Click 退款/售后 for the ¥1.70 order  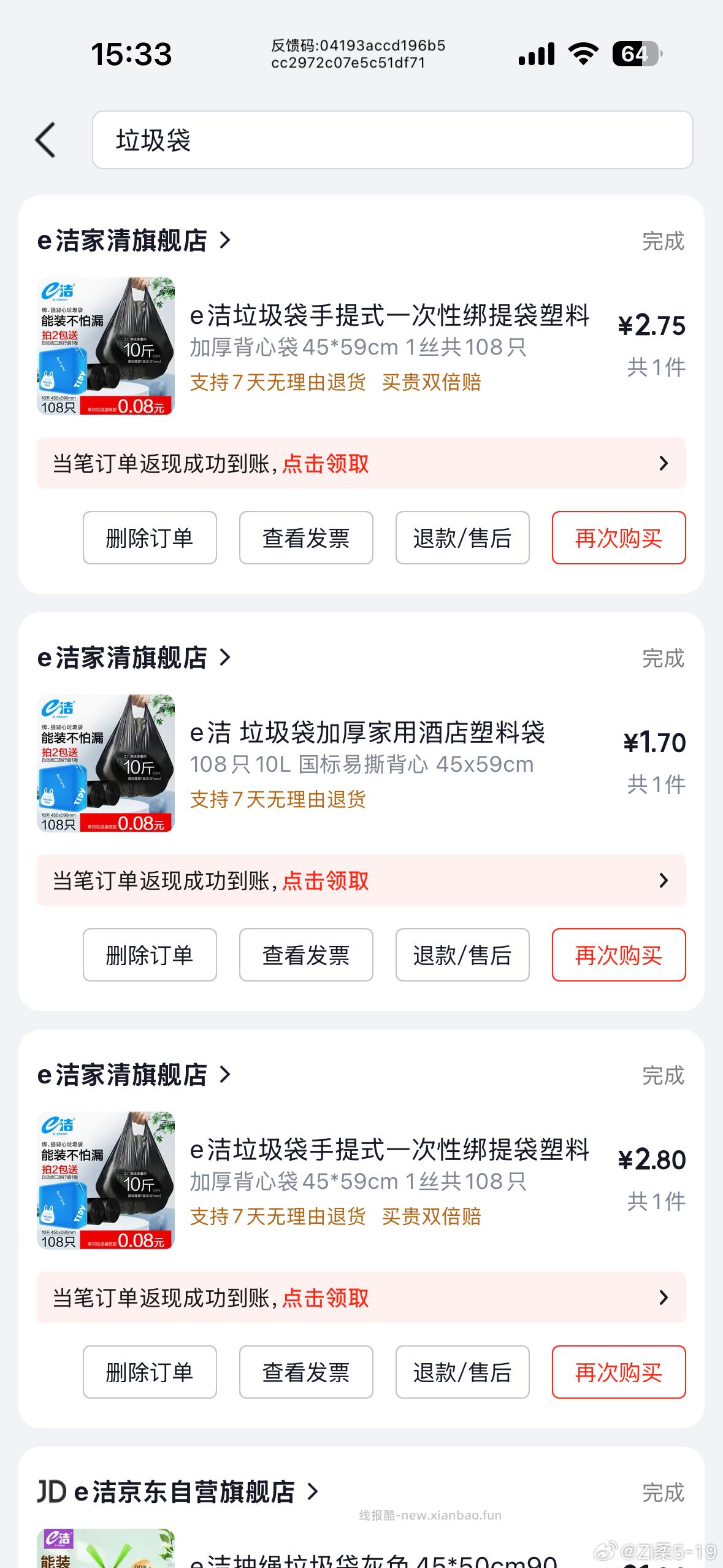pyautogui.click(x=462, y=955)
